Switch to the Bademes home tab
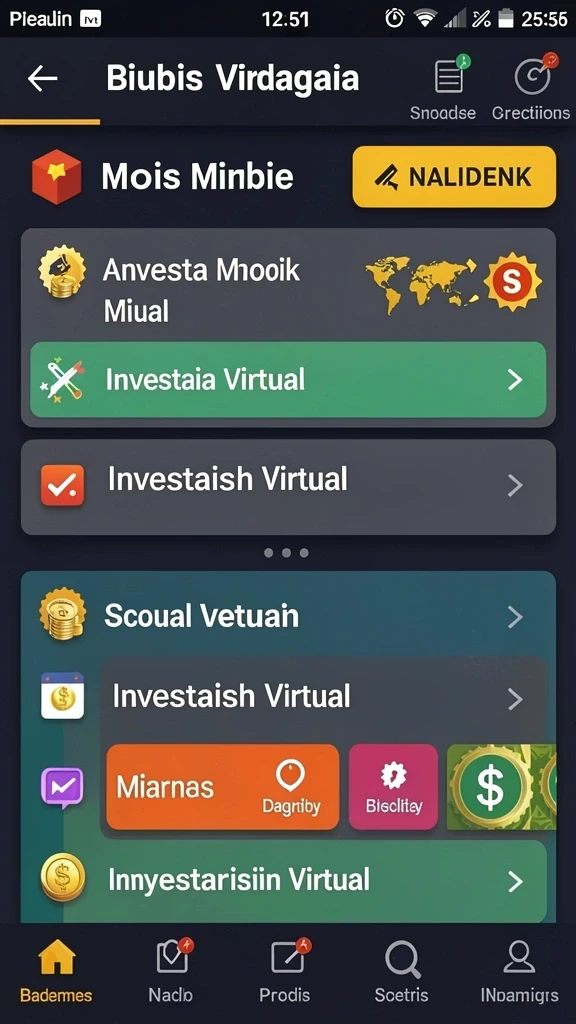The image size is (576, 1024). pos(56,970)
